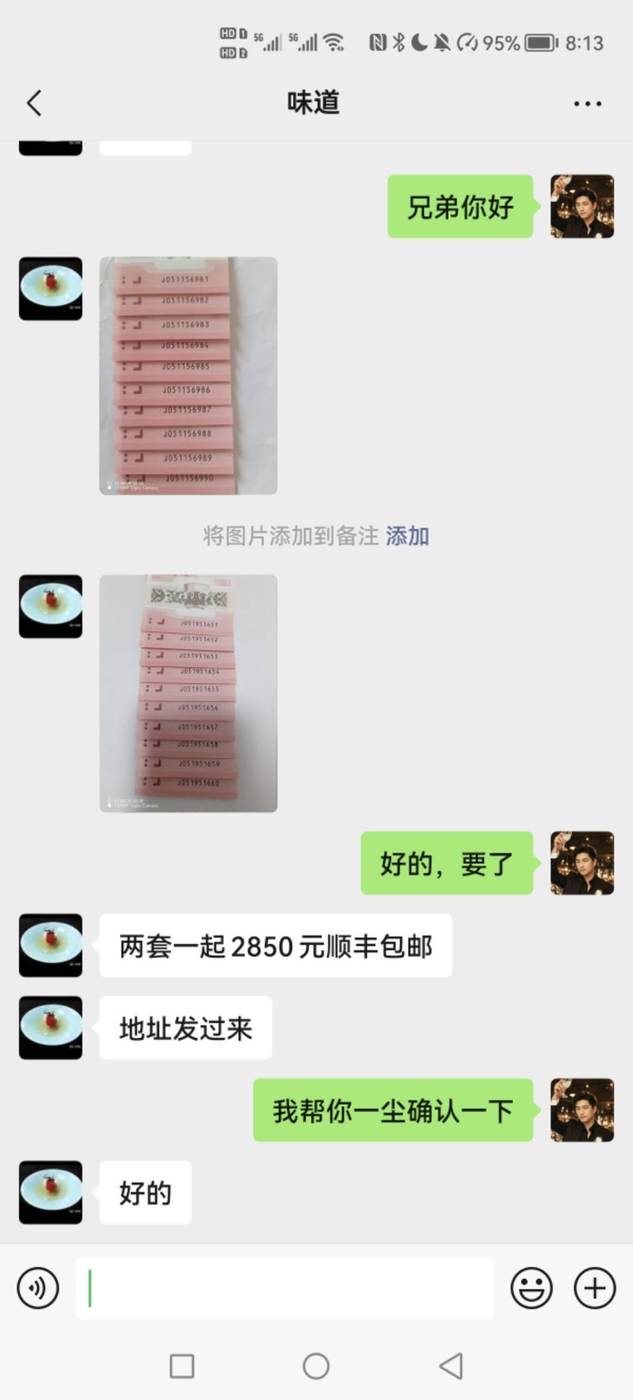The width and height of the screenshot is (633, 1400).
Task: Open the emoji picker
Action: (x=531, y=1288)
